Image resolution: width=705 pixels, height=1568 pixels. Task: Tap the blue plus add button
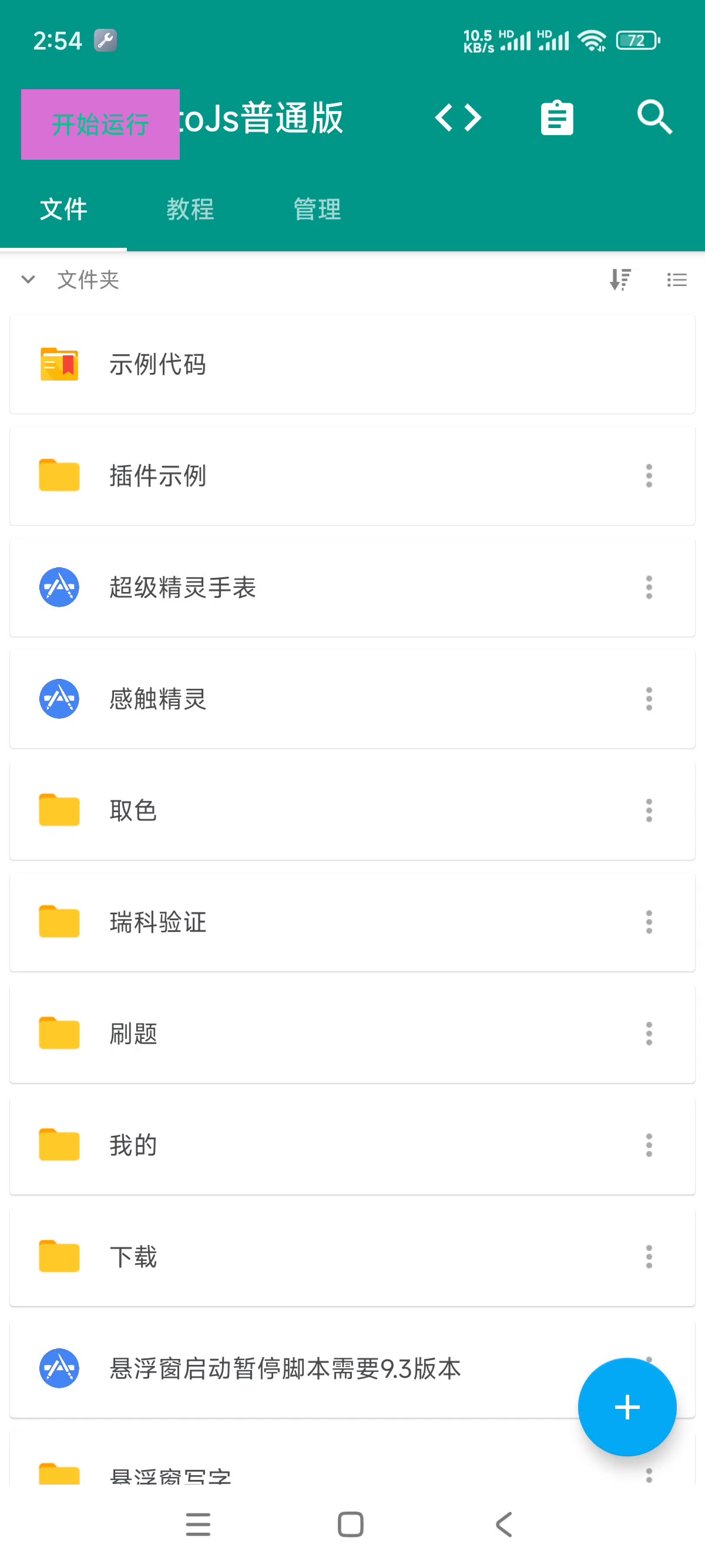point(627,1407)
